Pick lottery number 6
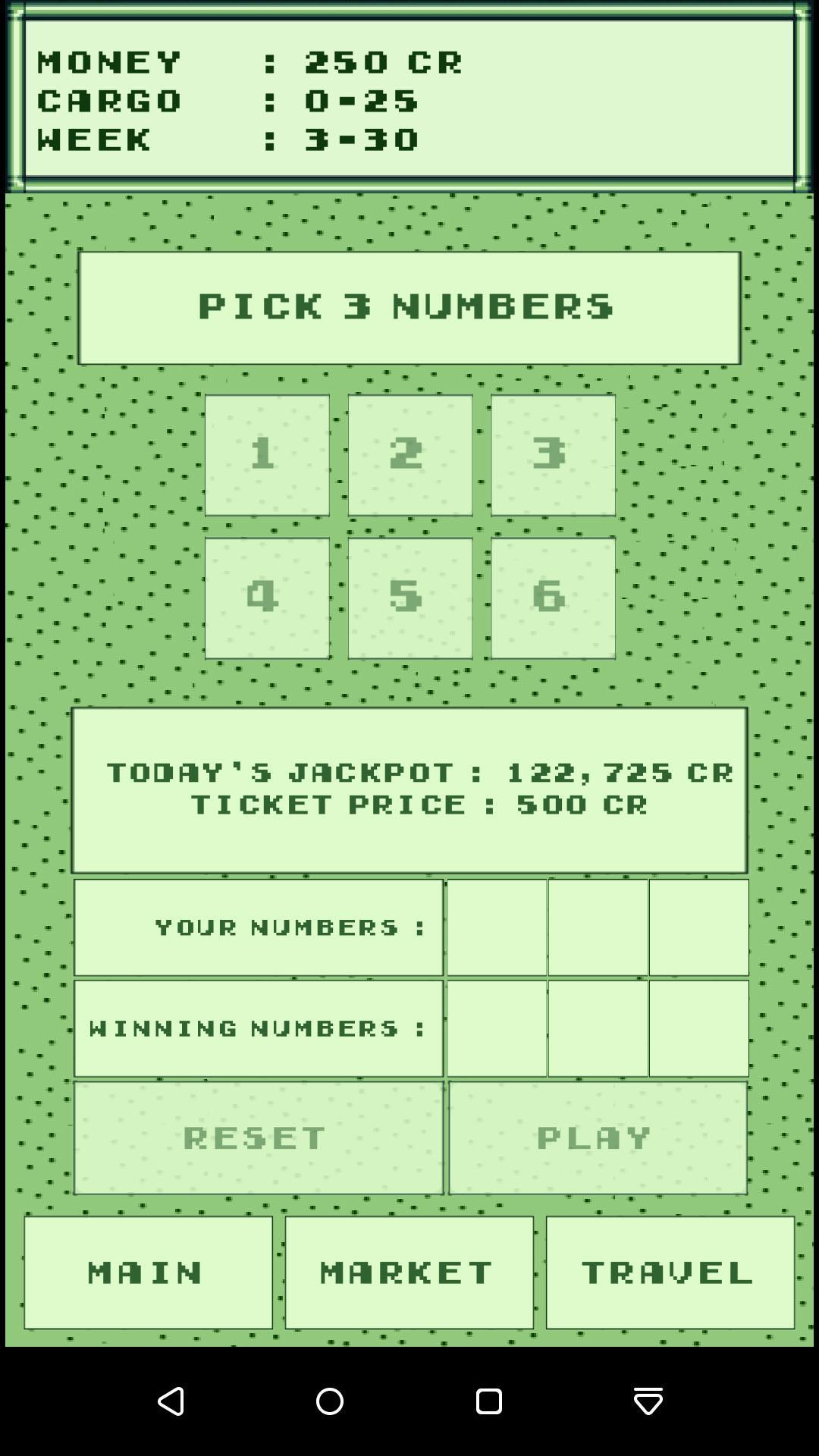 coord(553,598)
